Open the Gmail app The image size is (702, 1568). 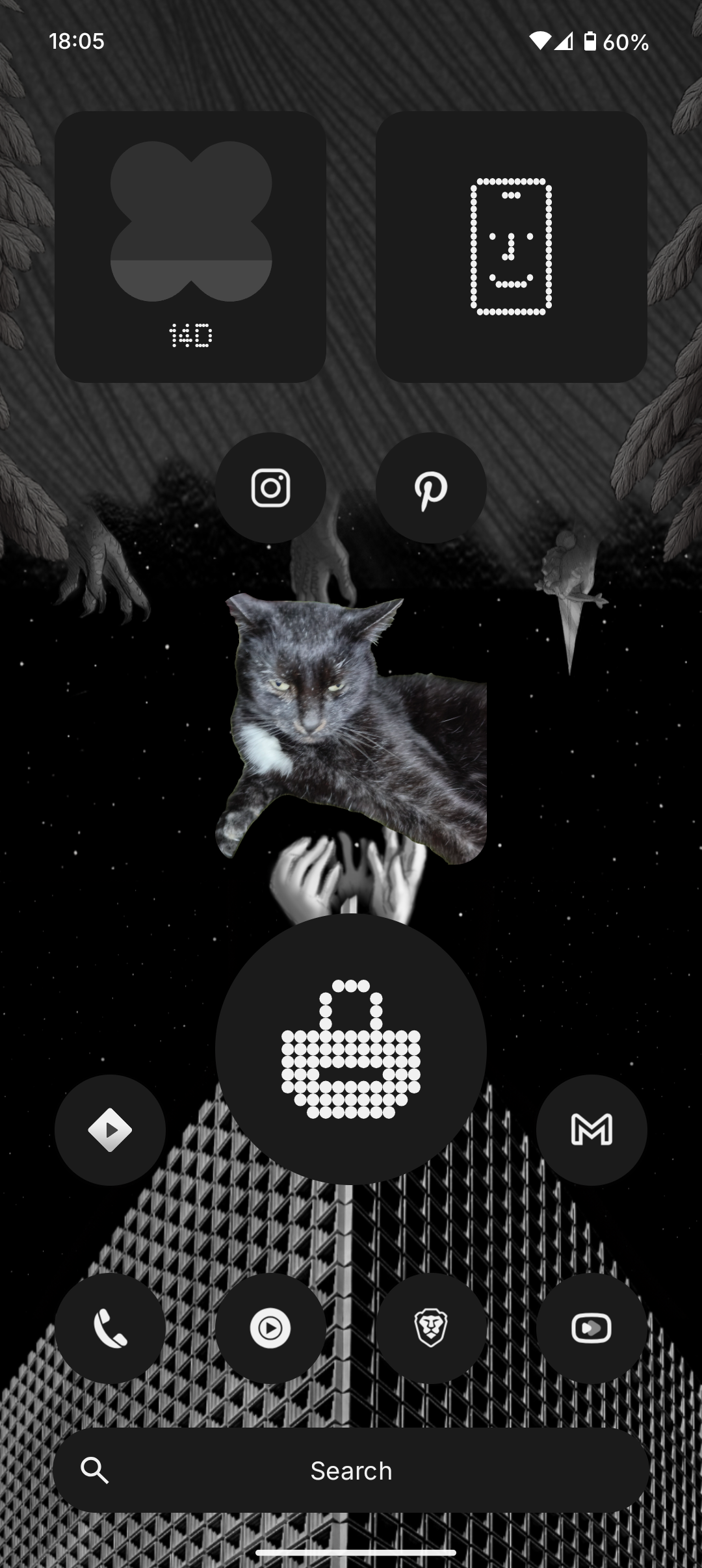(591, 1130)
